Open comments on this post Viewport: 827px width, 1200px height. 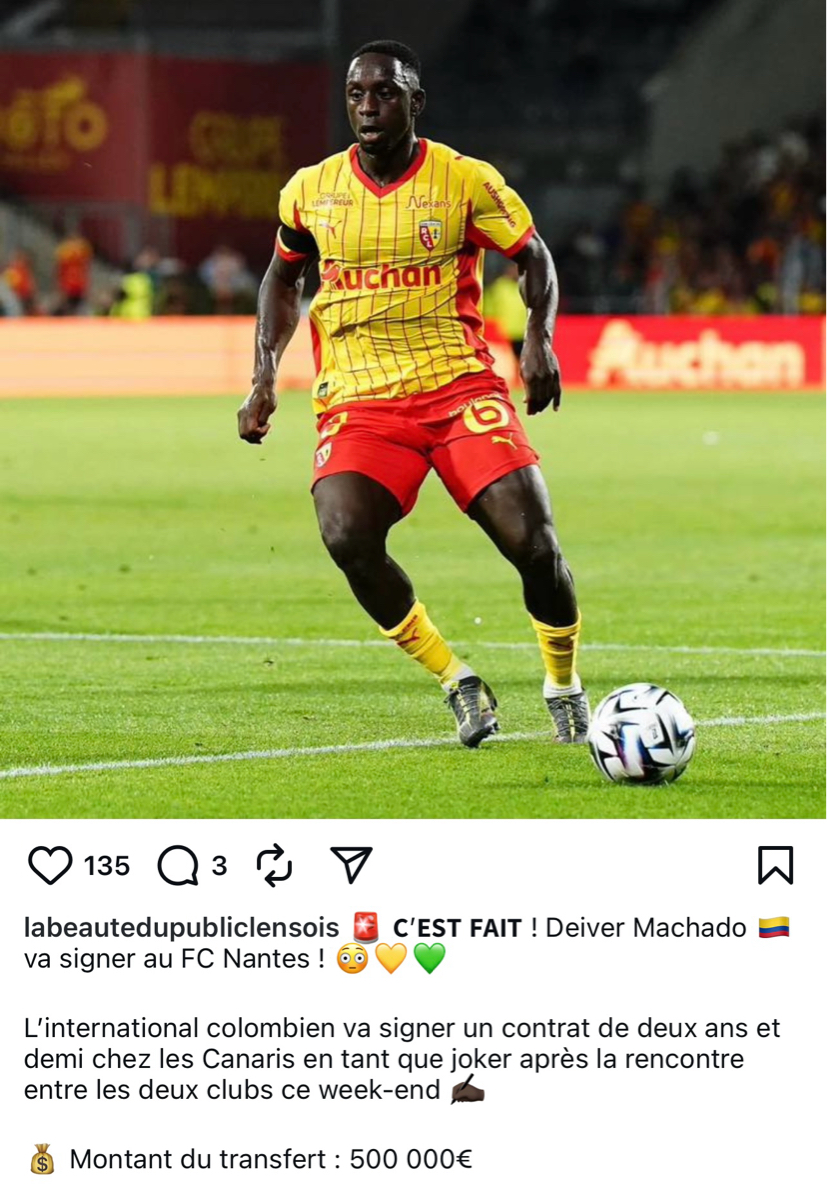point(179,866)
